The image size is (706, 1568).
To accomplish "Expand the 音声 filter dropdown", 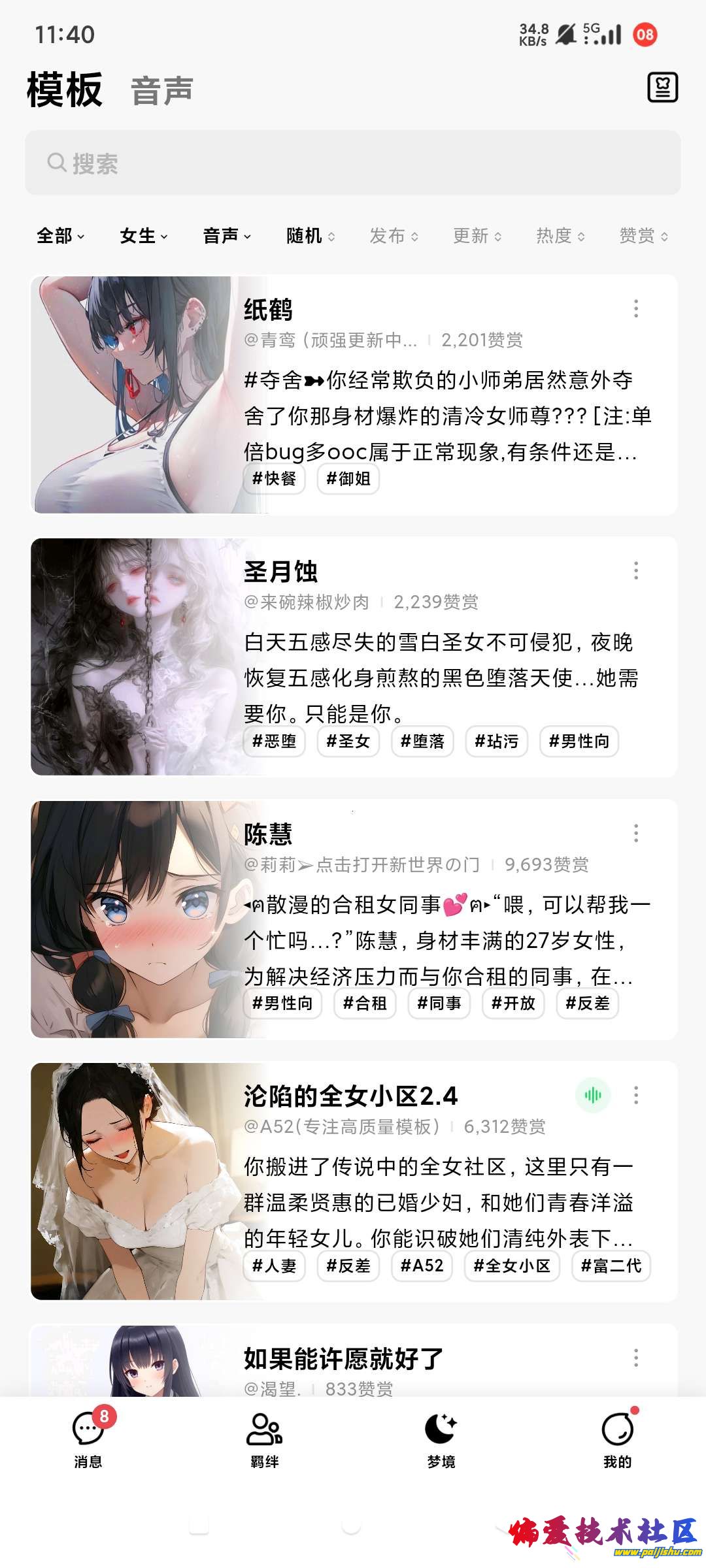I will pos(227,236).
